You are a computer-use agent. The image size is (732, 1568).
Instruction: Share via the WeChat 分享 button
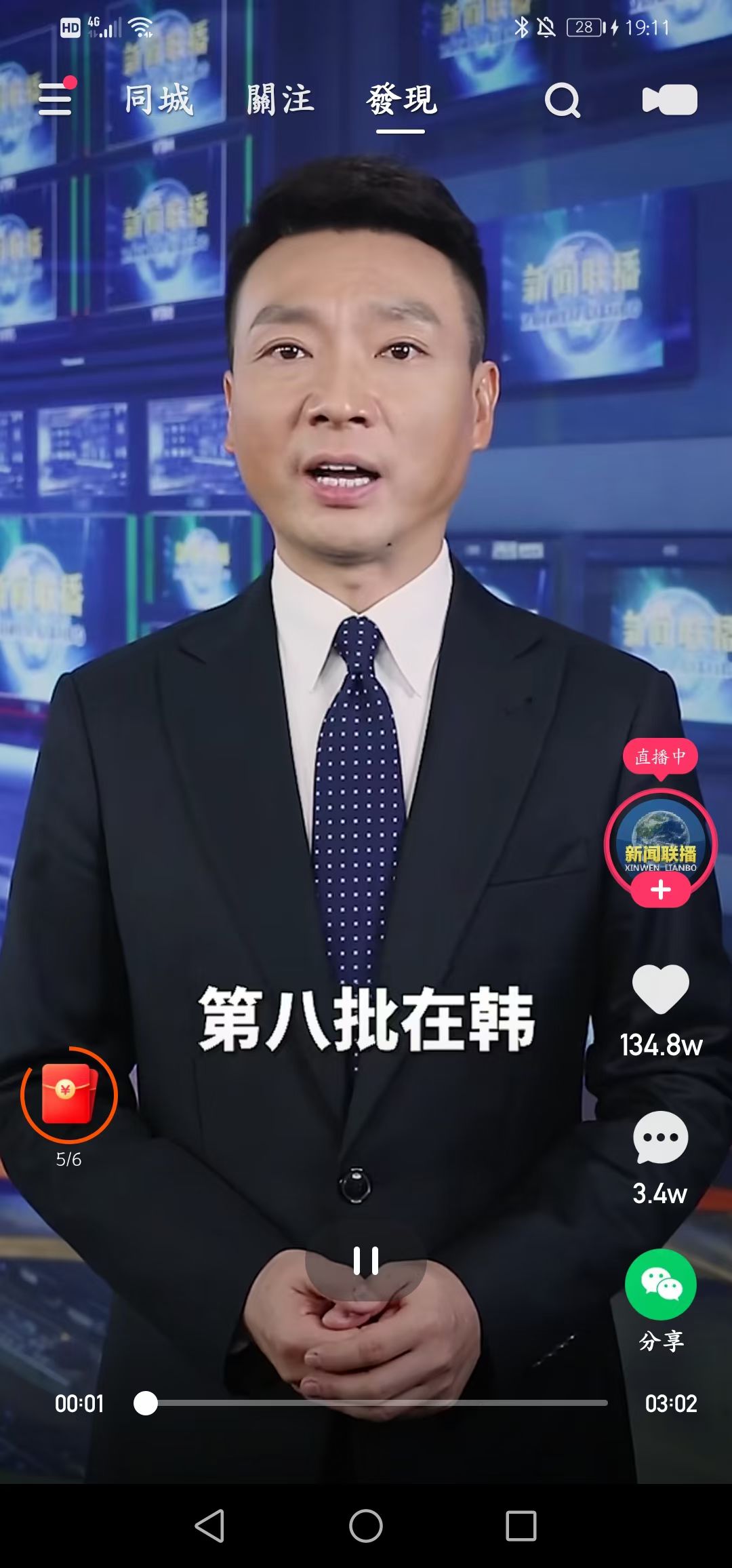[x=660, y=1286]
